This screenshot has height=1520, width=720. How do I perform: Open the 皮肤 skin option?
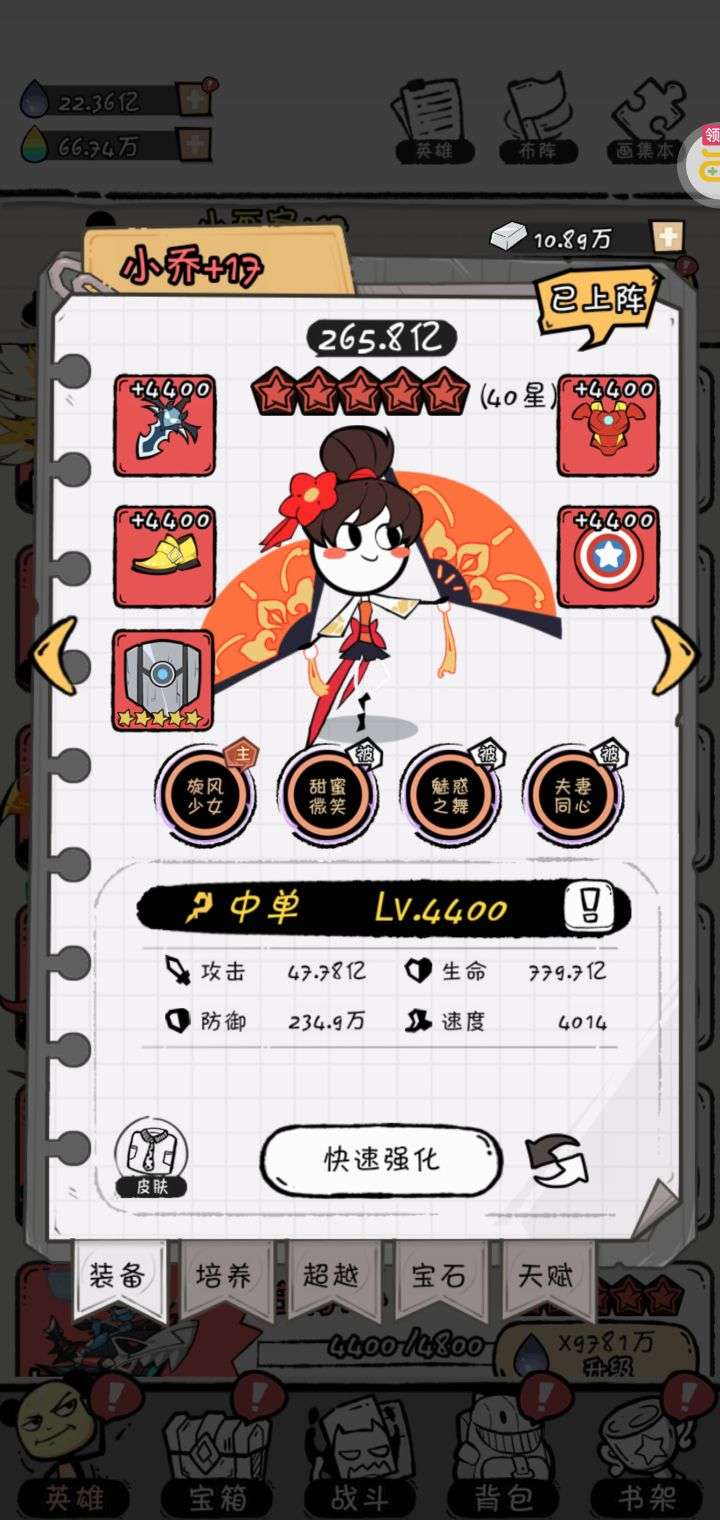(x=151, y=1157)
